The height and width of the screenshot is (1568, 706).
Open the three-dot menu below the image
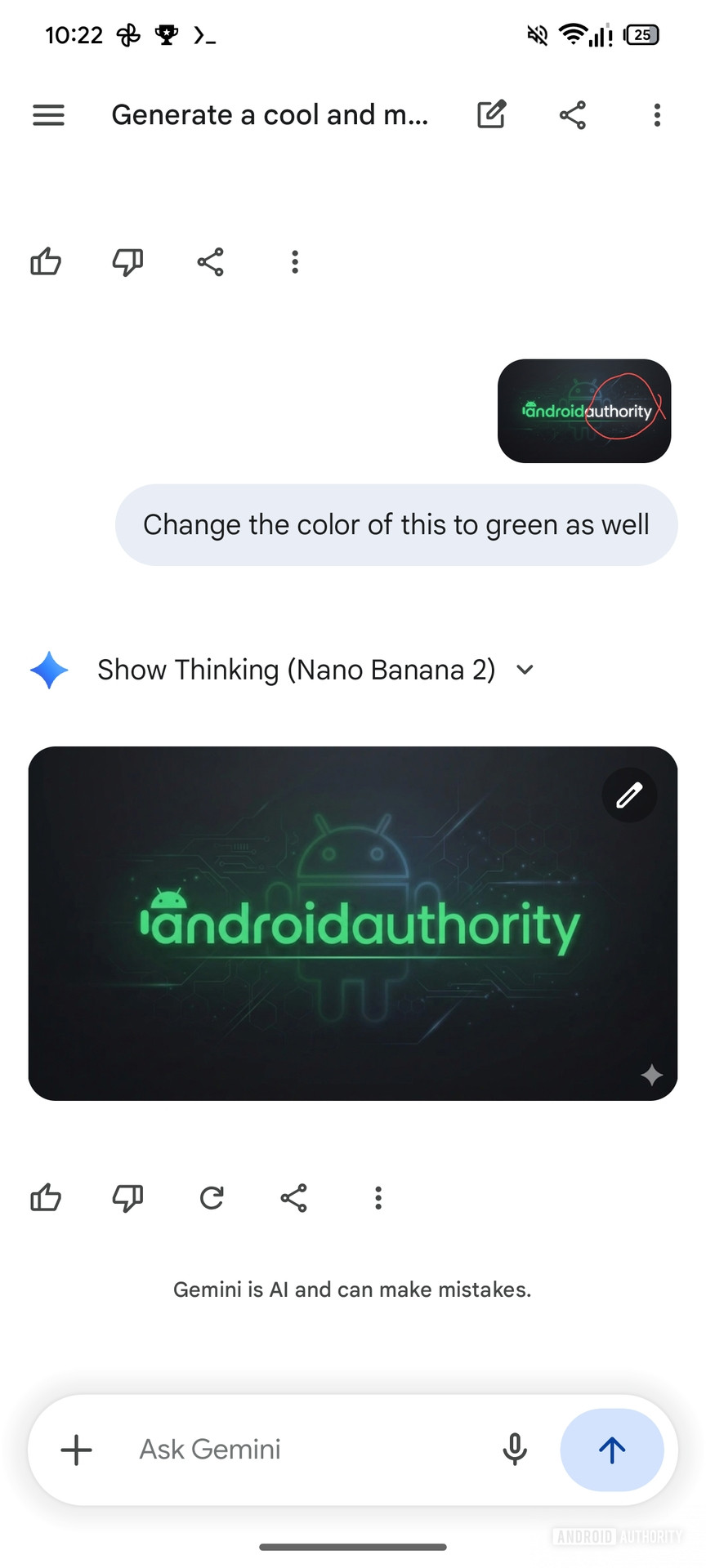coord(378,1198)
